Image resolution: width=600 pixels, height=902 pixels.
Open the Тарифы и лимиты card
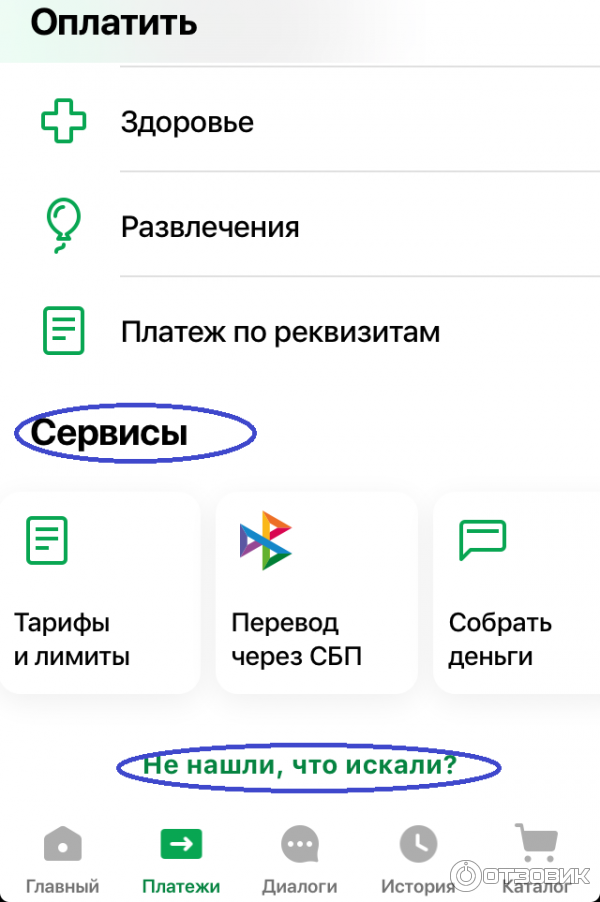coord(99,592)
